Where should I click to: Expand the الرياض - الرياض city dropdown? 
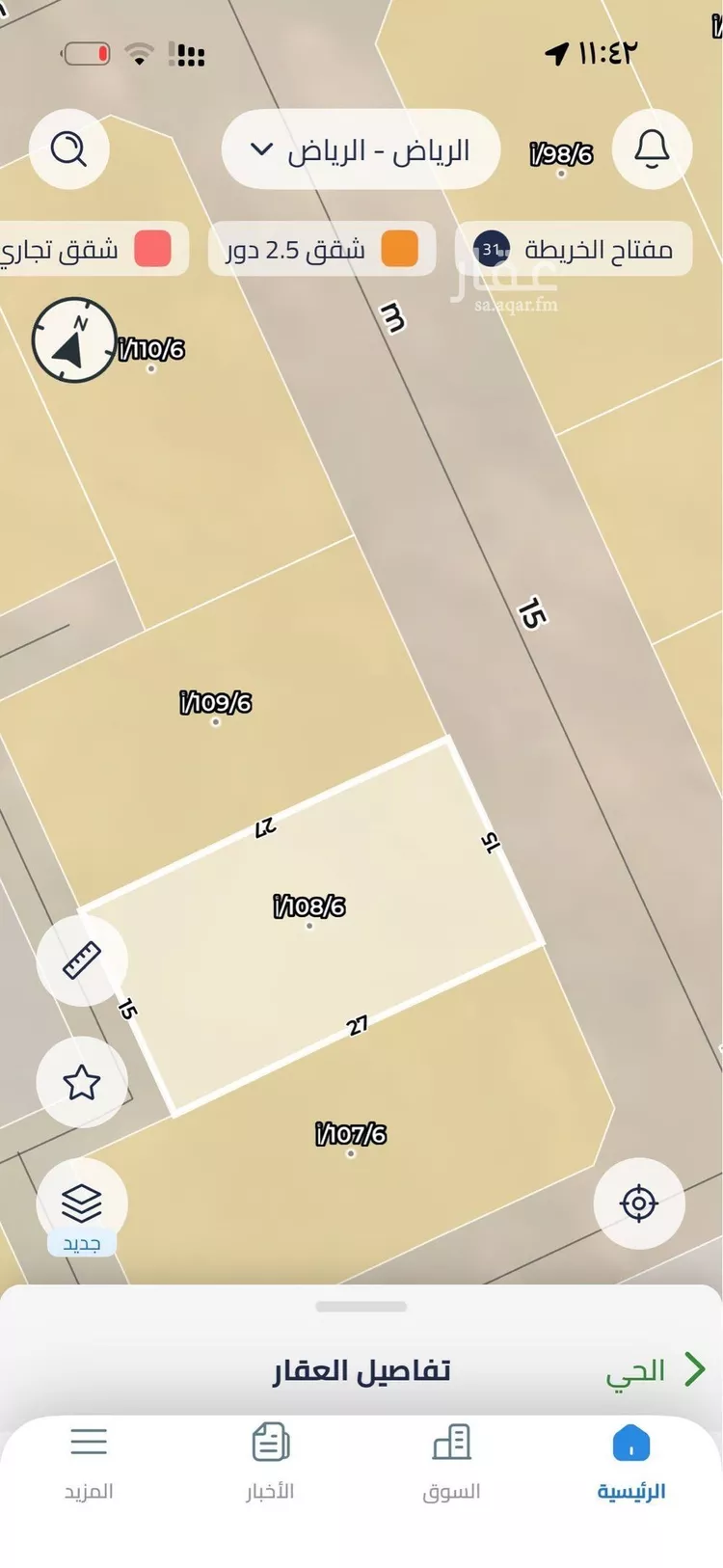coord(360,150)
